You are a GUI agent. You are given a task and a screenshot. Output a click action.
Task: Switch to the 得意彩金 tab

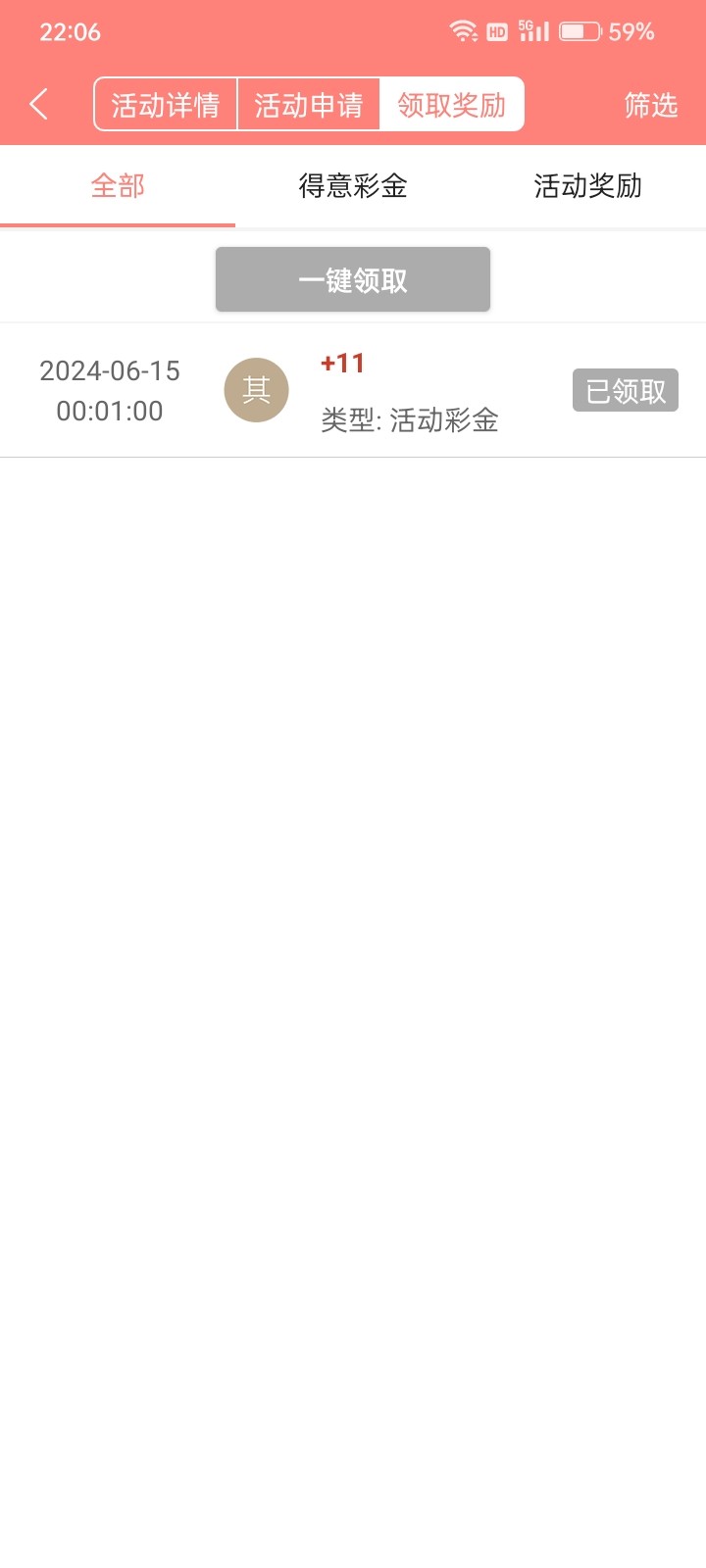353,186
